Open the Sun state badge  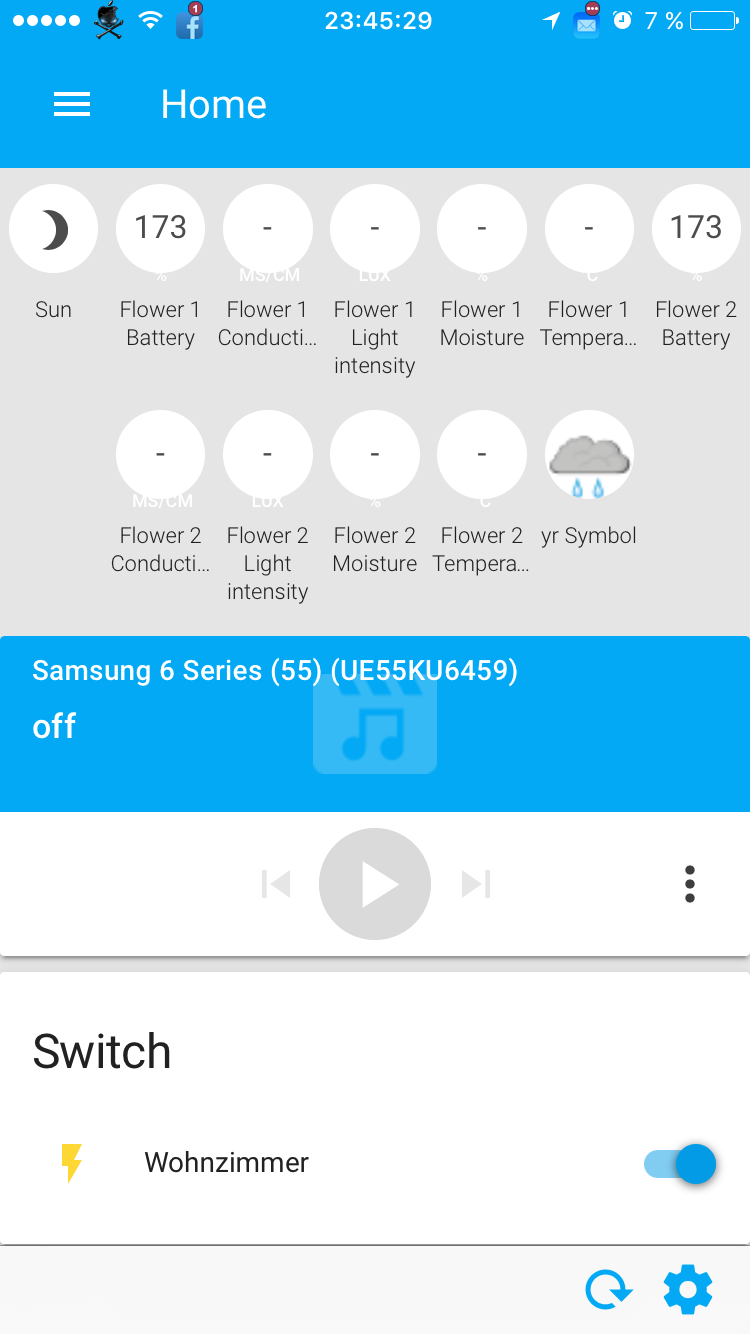[x=54, y=230]
